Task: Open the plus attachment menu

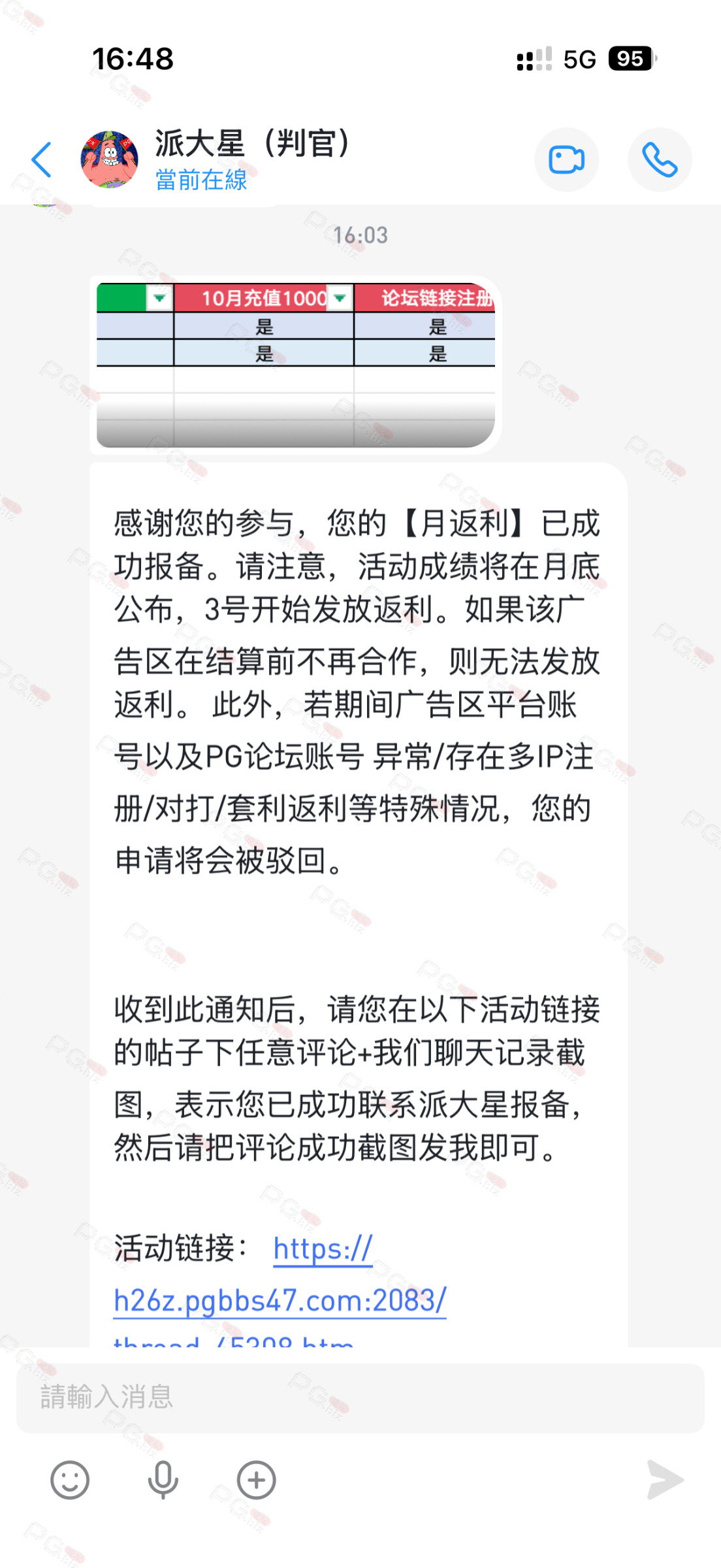Action: coord(256,1480)
